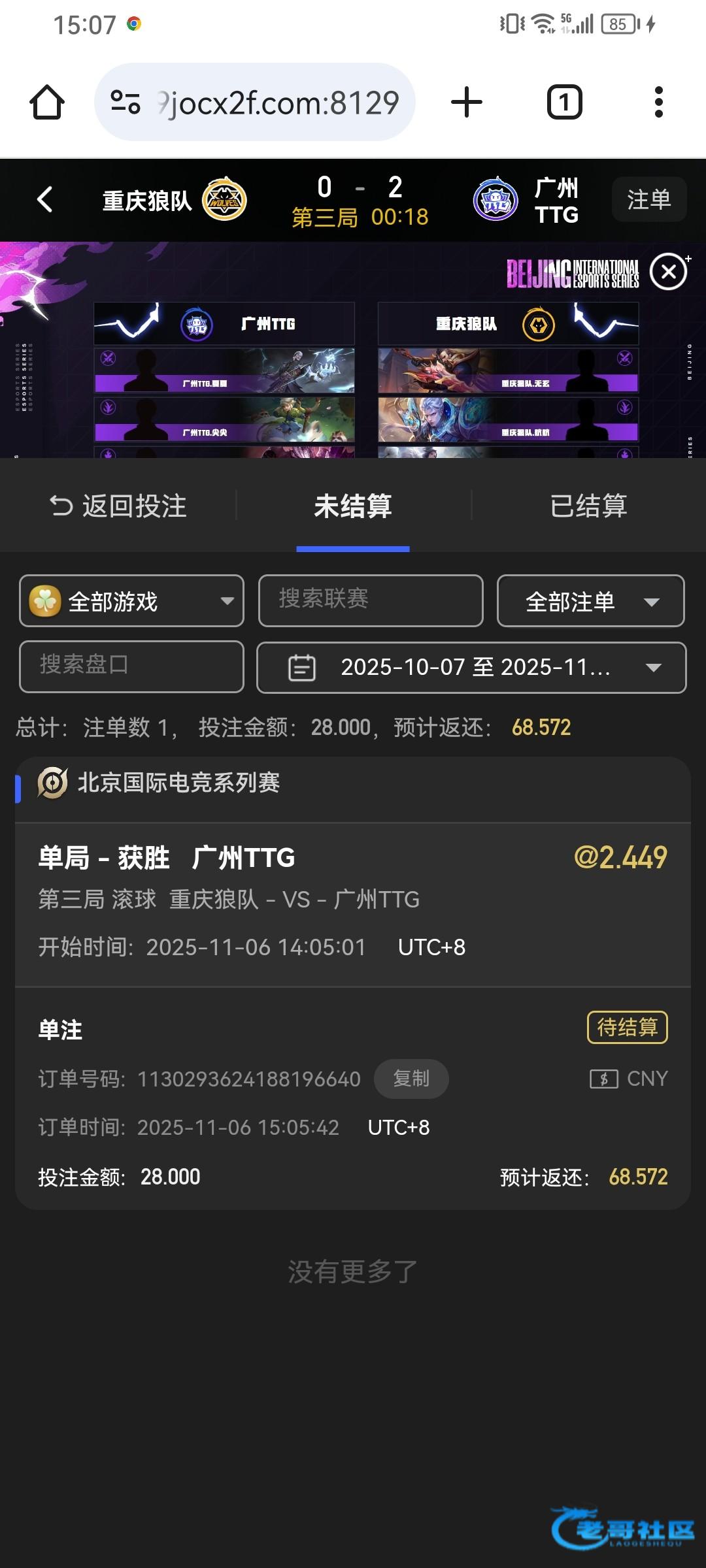Focus the 搜索盘口 market search field
Image resolution: width=706 pixels, height=1568 pixels.
point(131,666)
